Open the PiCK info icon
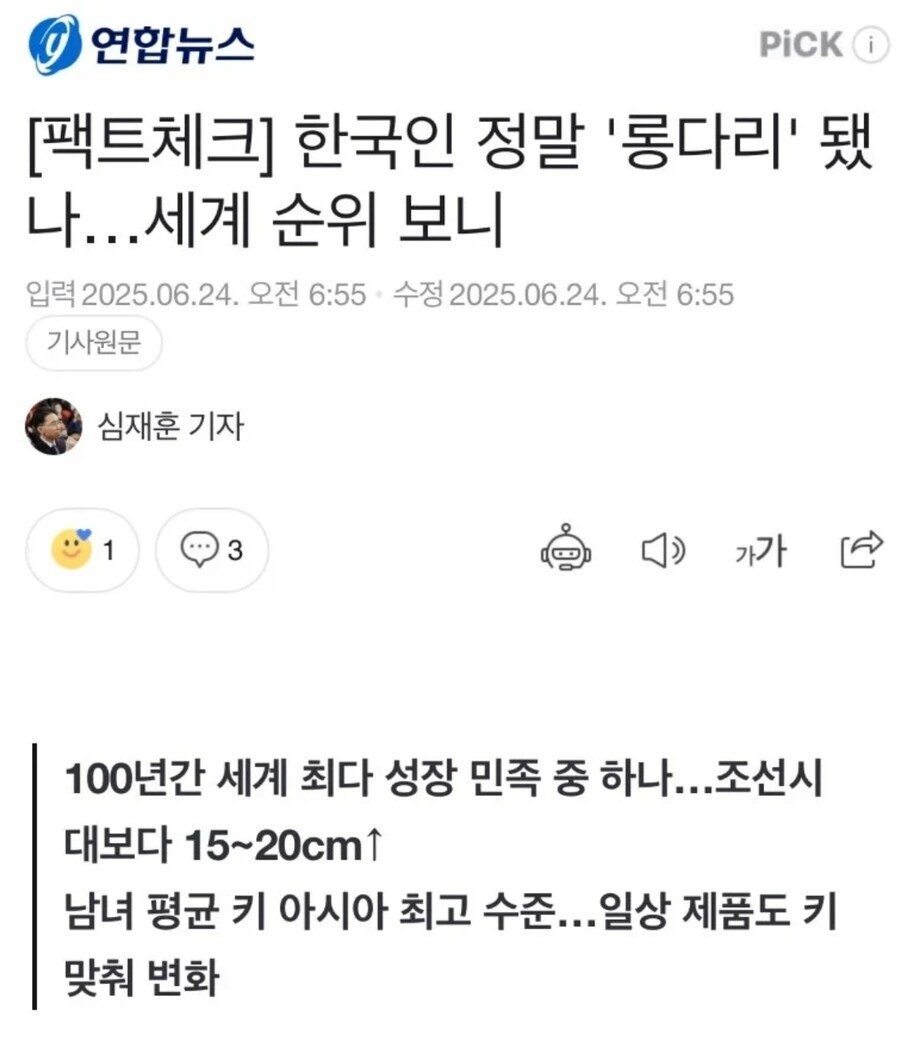The height and width of the screenshot is (1064, 900). tap(872, 45)
